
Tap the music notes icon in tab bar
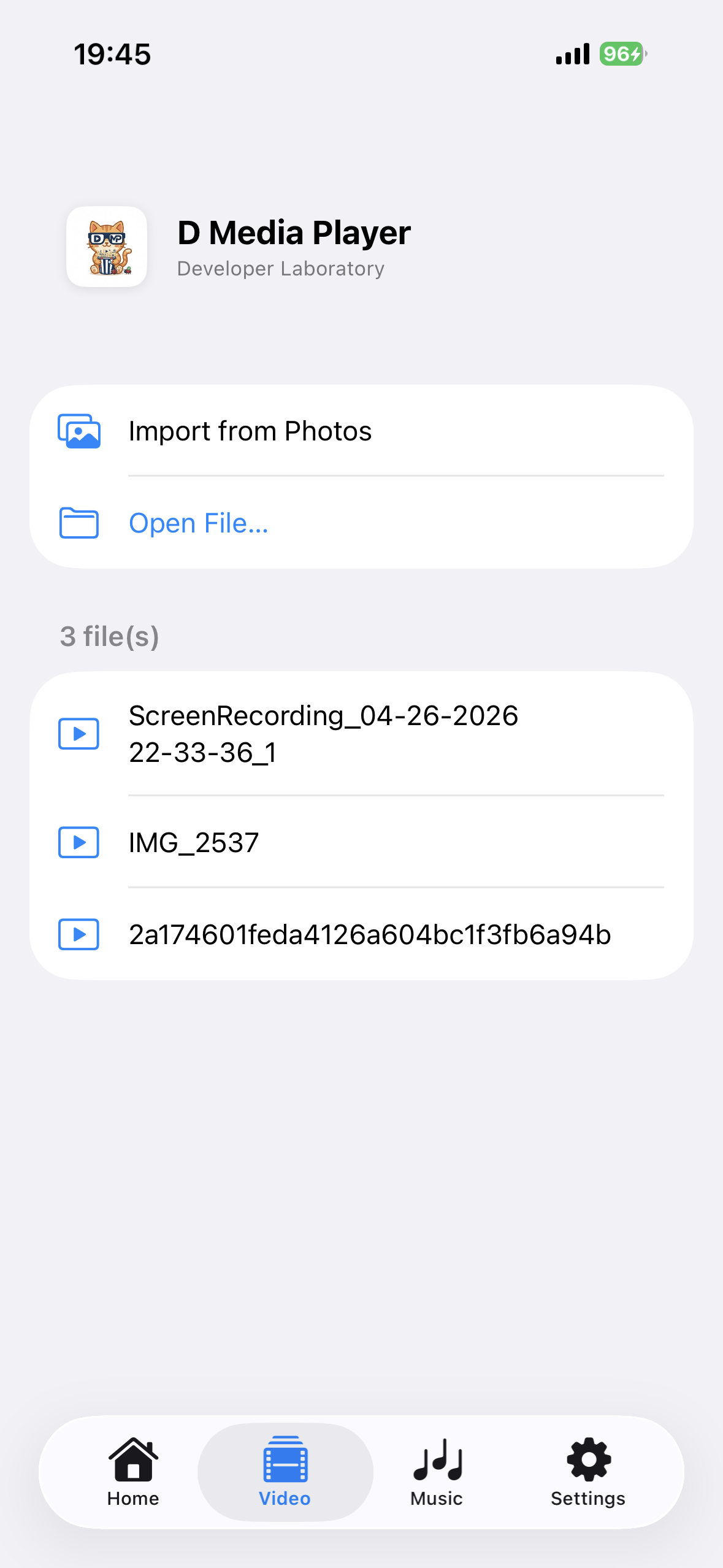point(436,1471)
